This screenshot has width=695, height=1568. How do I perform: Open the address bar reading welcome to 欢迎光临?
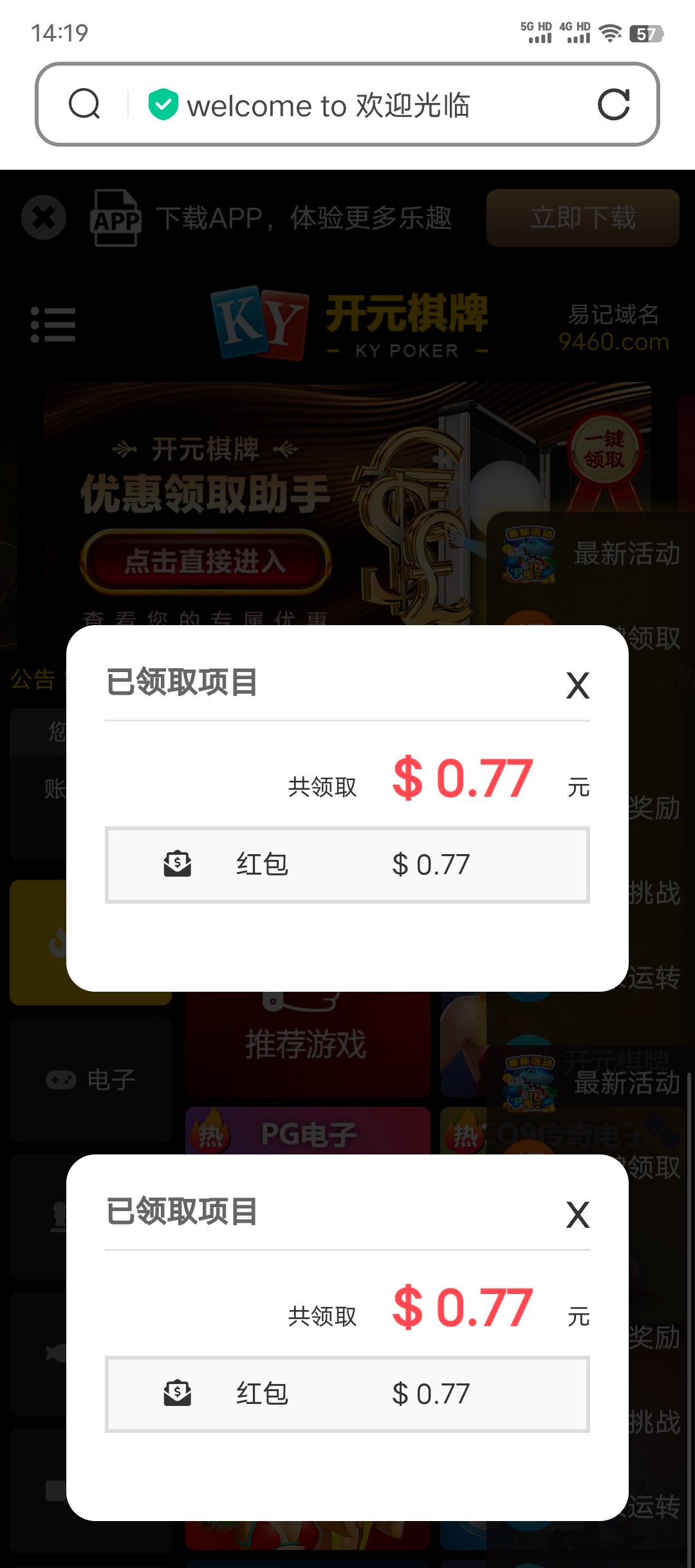(x=328, y=105)
